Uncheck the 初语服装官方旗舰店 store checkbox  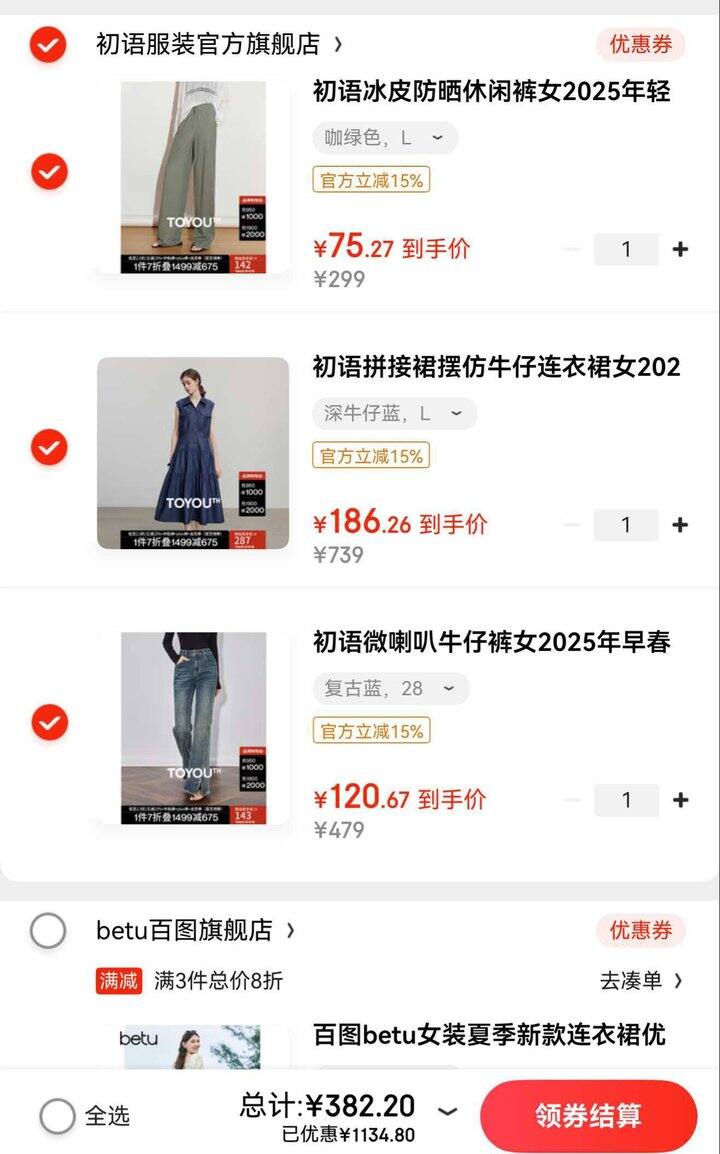point(48,44)
